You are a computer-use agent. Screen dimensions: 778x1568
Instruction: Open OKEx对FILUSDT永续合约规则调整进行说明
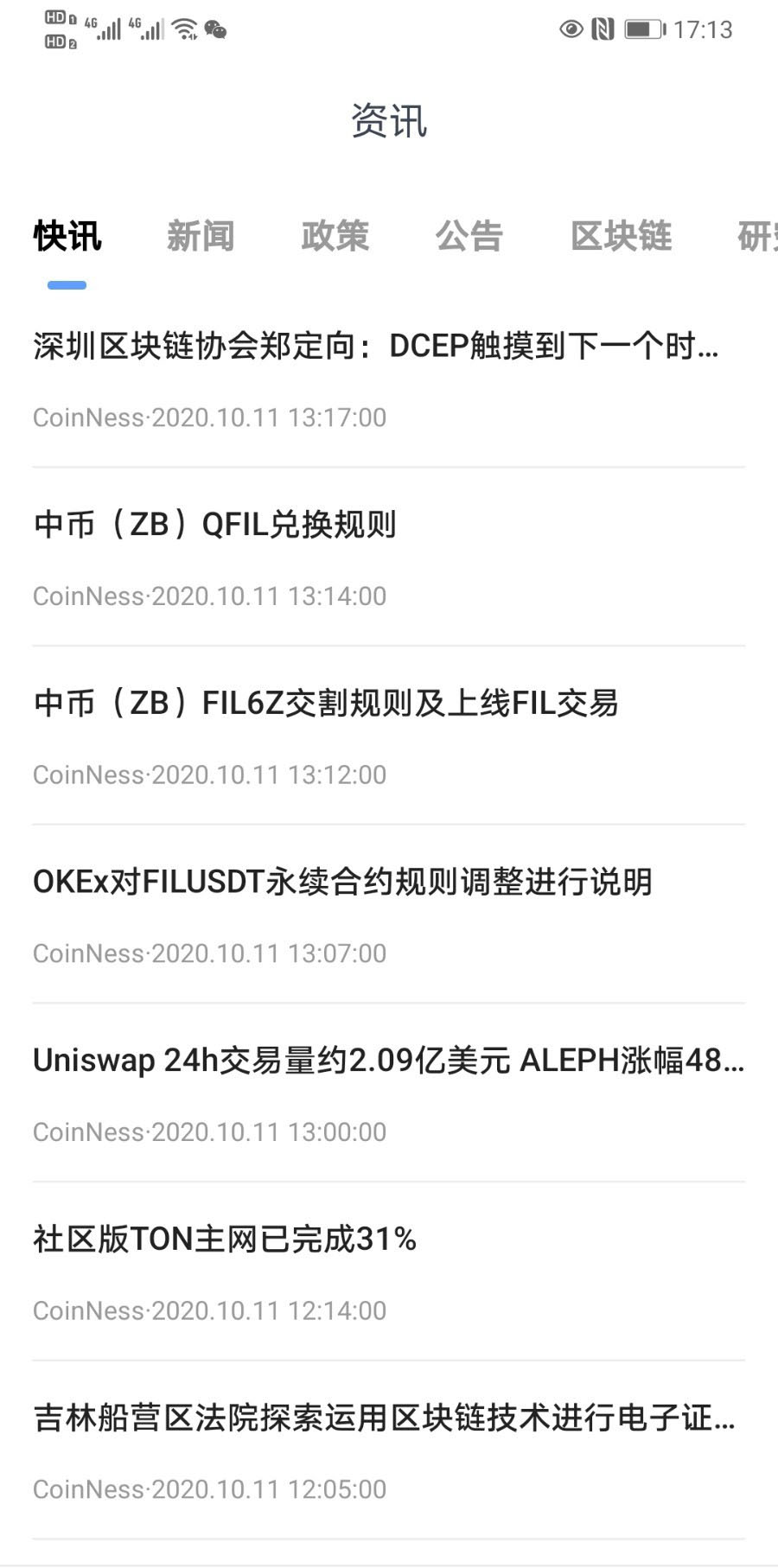pos(389,915)
